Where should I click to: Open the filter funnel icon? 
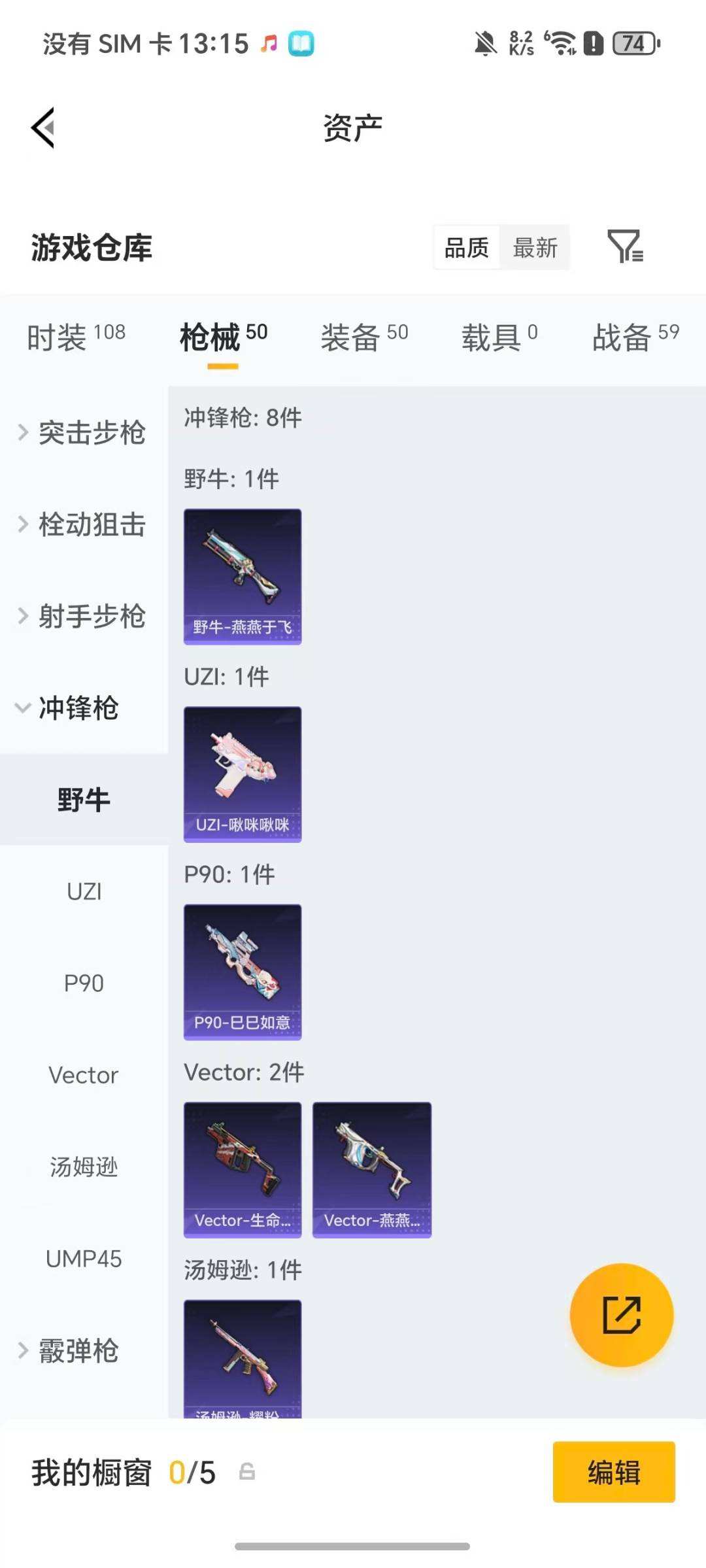(x=625, y=247)
